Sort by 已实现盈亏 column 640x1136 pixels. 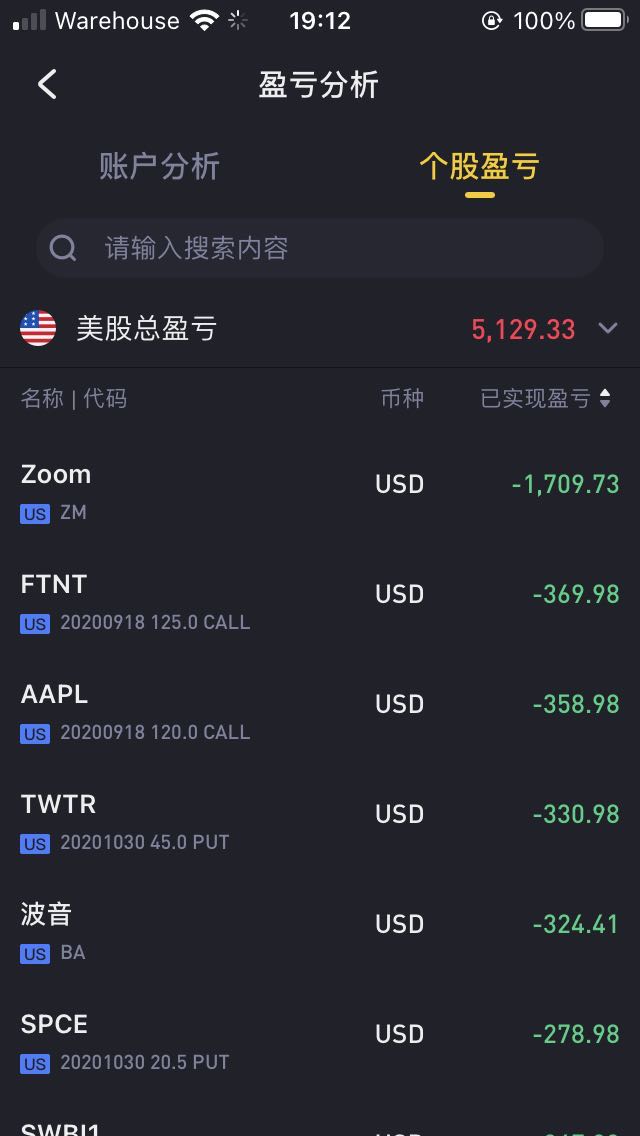[546, 398]
